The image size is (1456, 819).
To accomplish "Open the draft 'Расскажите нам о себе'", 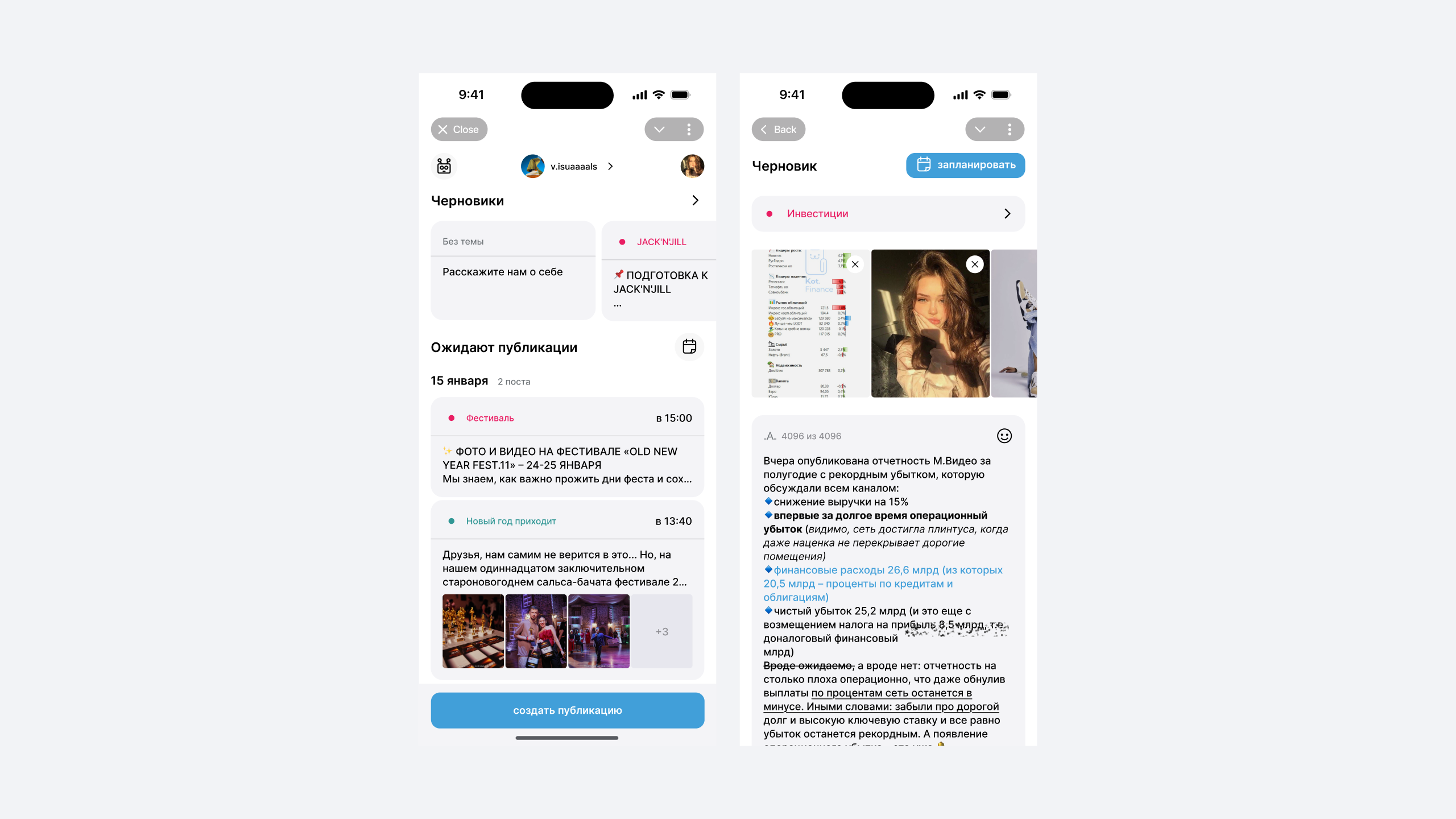I will 512,272.
